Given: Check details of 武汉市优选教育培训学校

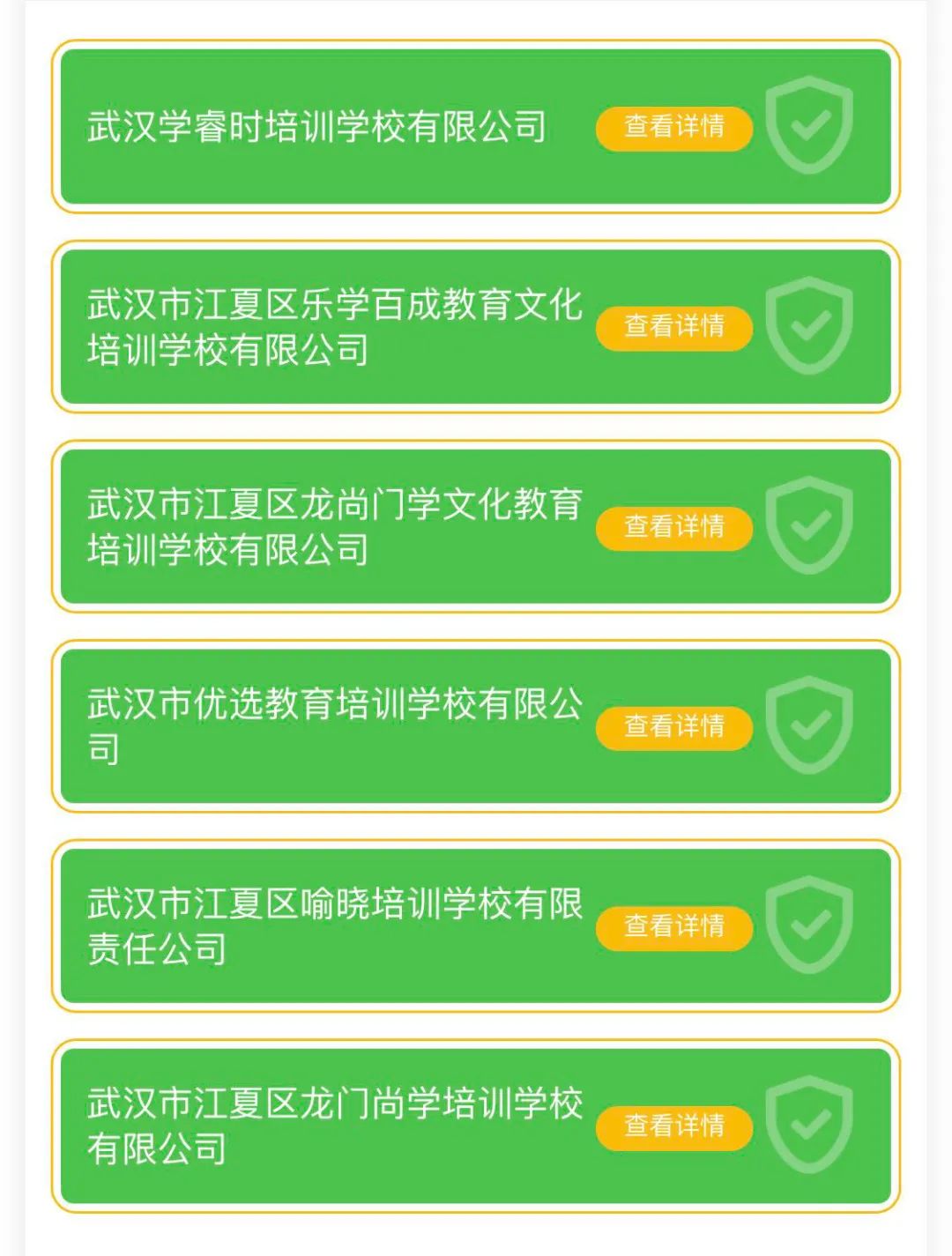Looking at the screenshot, I should 674,727.
